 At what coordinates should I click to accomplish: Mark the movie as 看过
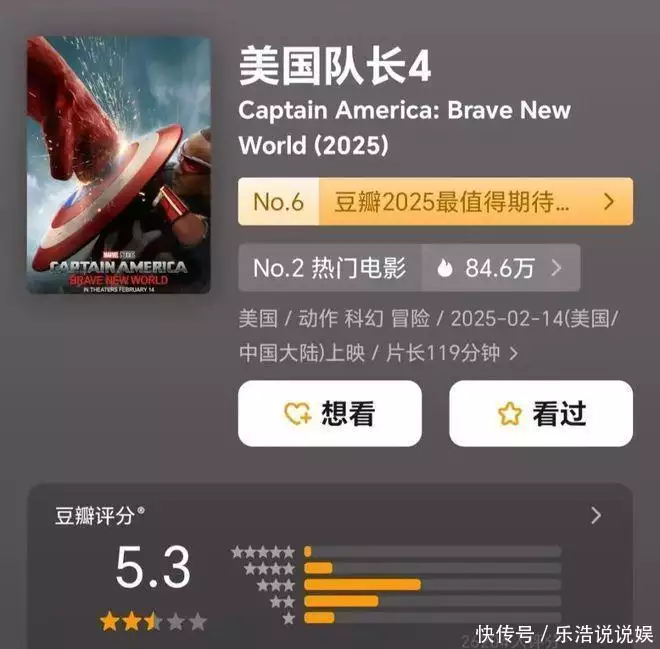coord(541,413)
